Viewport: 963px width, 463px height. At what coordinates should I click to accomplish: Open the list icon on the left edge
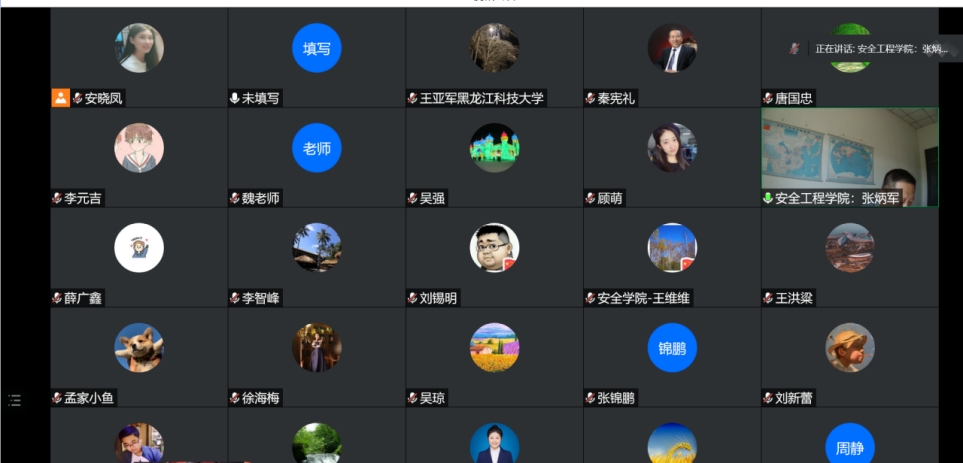coord(14,400)
